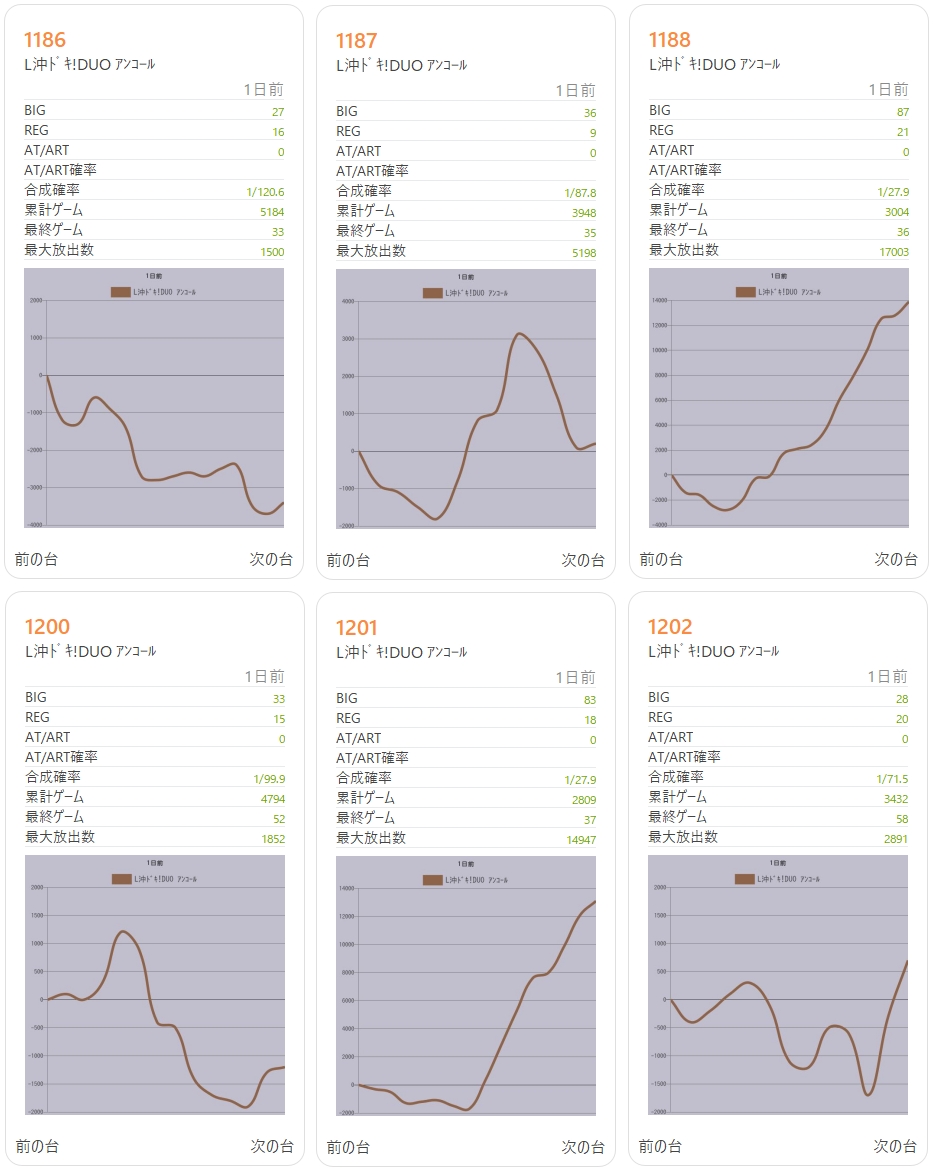
Task: Select 前の台 in the 1187 card
Action: click(348, 560)
